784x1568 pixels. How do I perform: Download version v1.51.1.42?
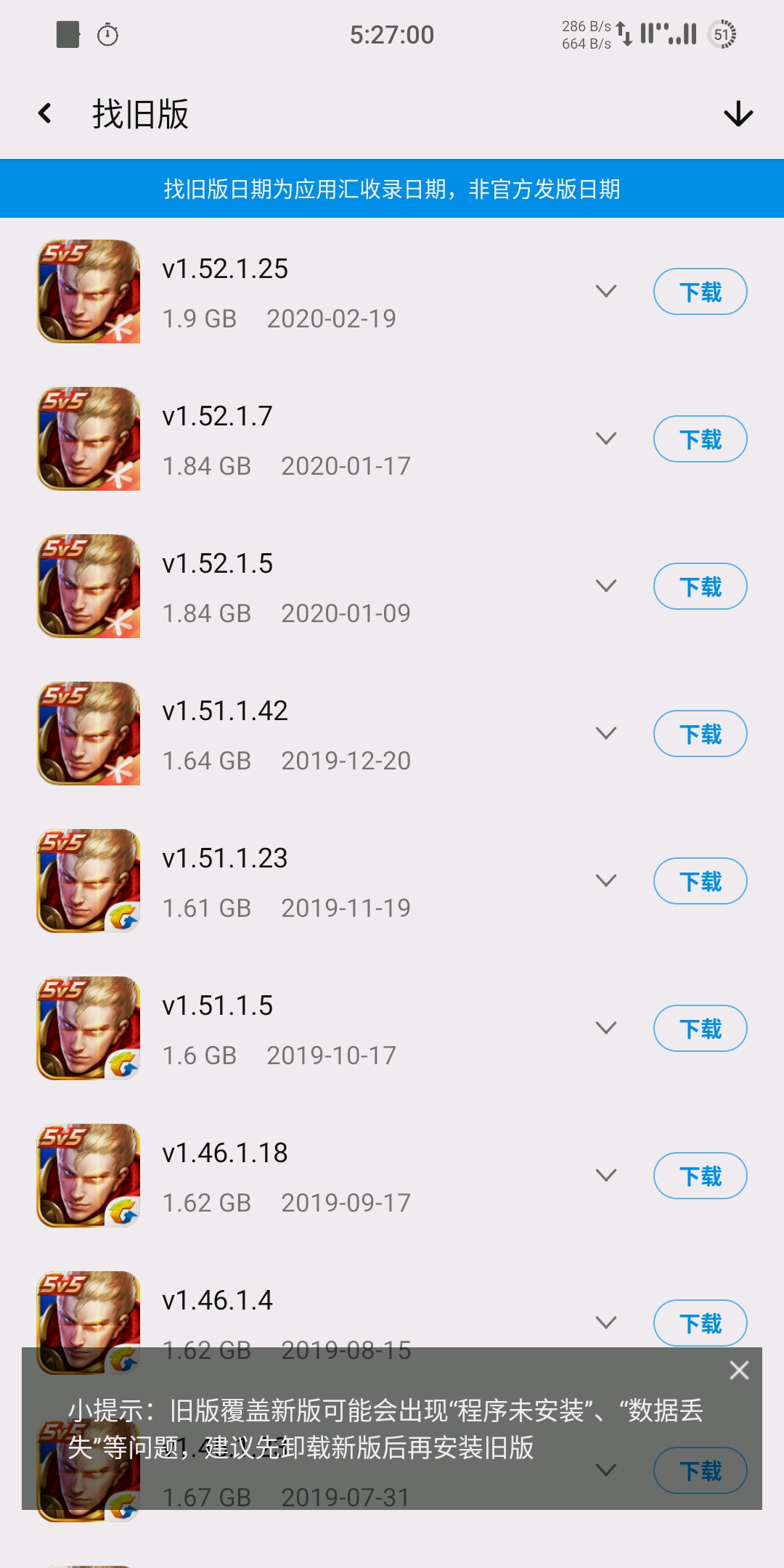pyautogui.click(x=700, y=734)
